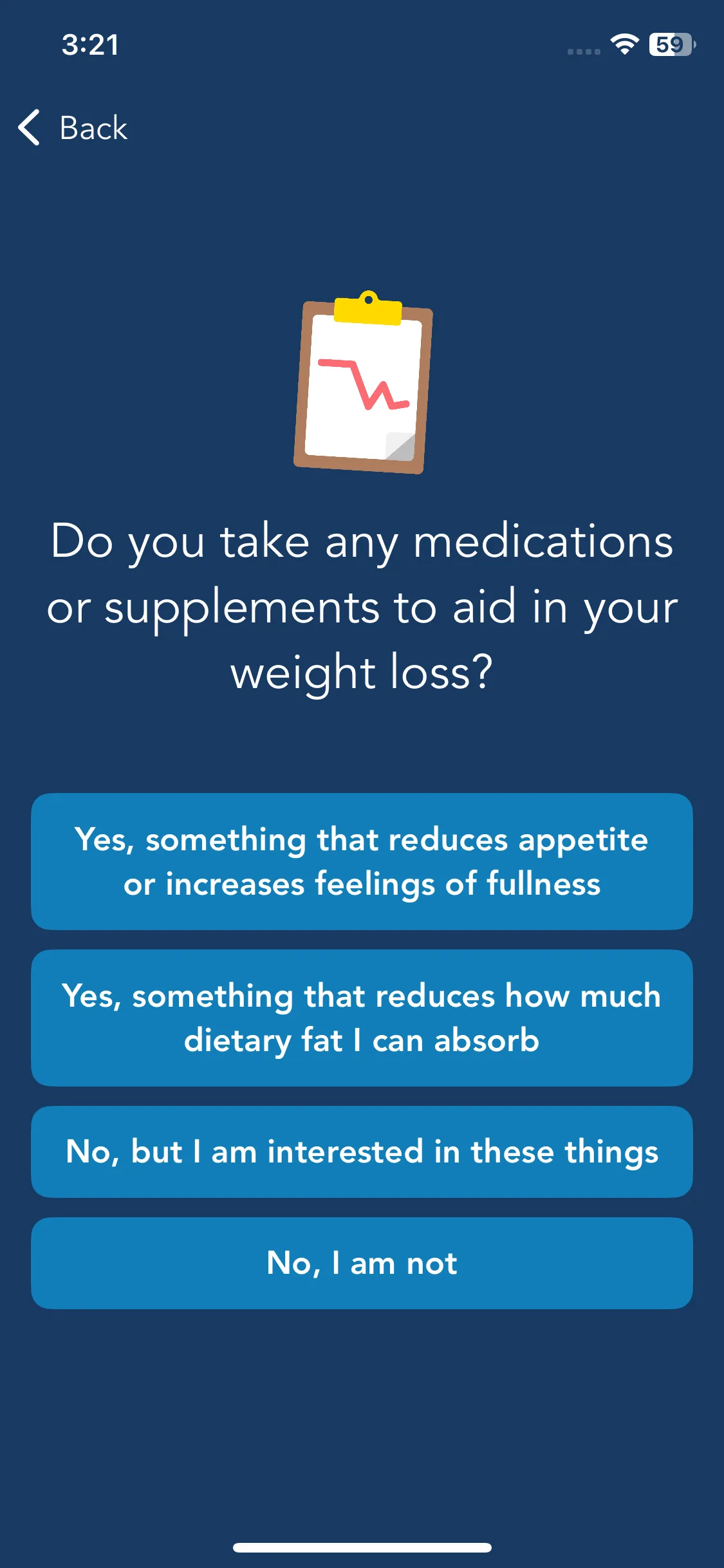Viewport: 724px width, 1568px height.
Task: Select 'Yes, something that reduces appetite' answer
Action: coord(362,861)
